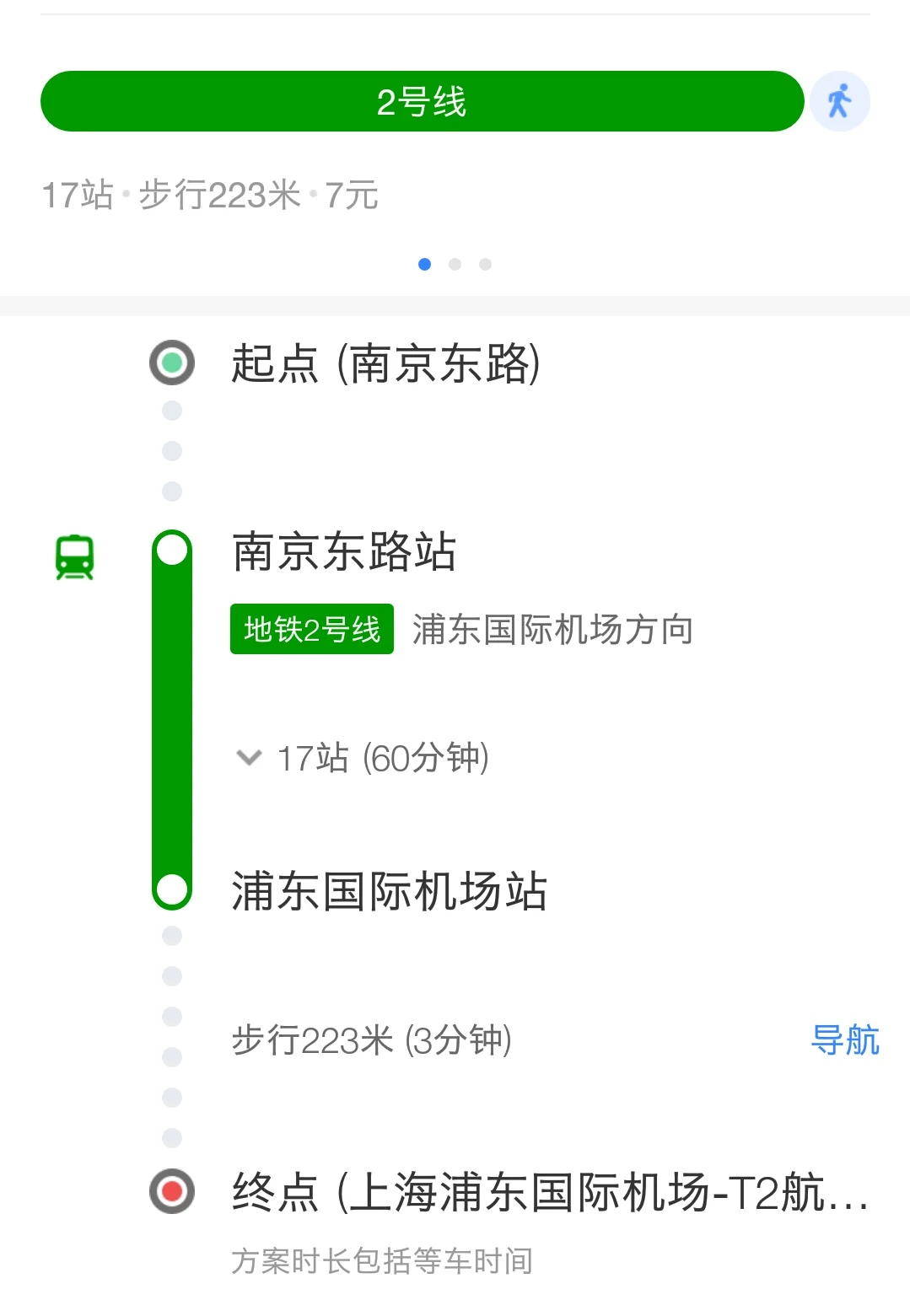Viewport: 910px width, 1316px height.
Task: Click the 地铁2号线 green line badge
Action: click(312, 630)
